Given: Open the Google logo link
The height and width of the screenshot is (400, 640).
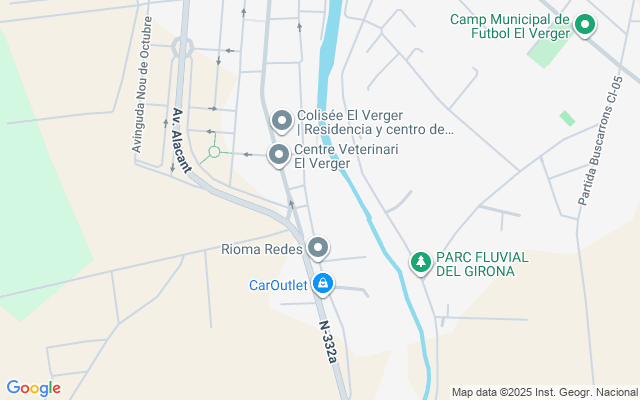Looking at the screenshot, I should pyautogui.click(x=33, y=388).
